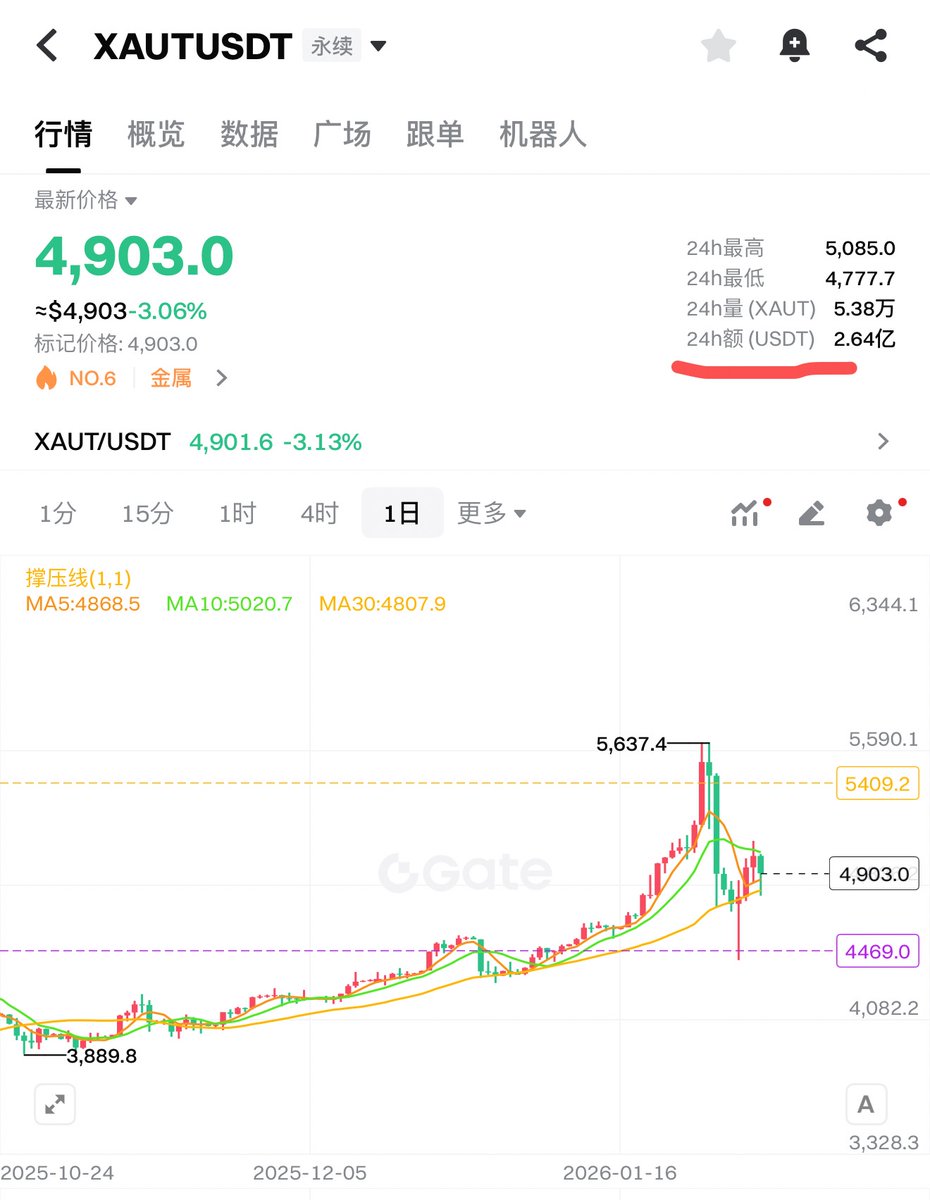The image size is (930, 1200).
Task: Switch to the 概览 tab
Action: 156,134
